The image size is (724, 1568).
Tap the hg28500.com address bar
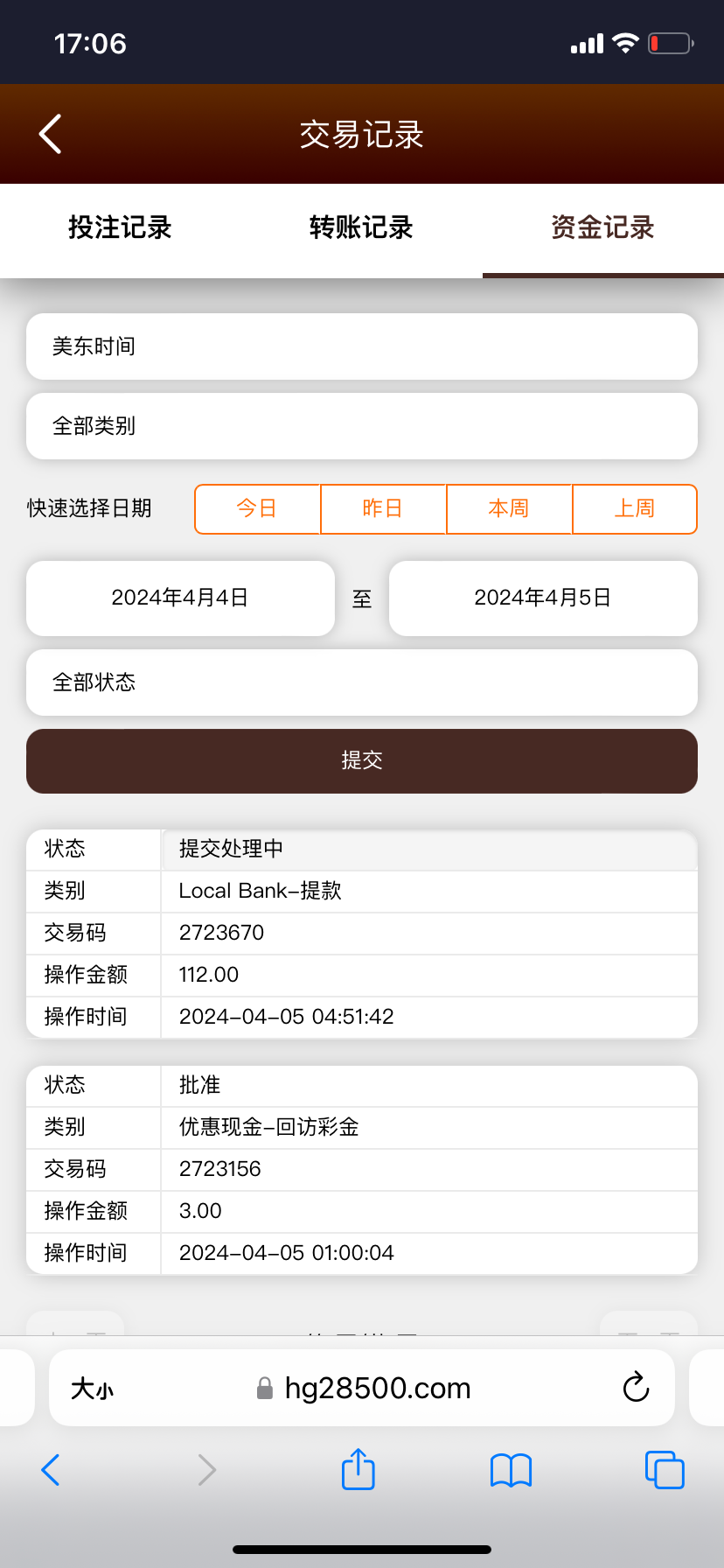tap(376, 1389)
